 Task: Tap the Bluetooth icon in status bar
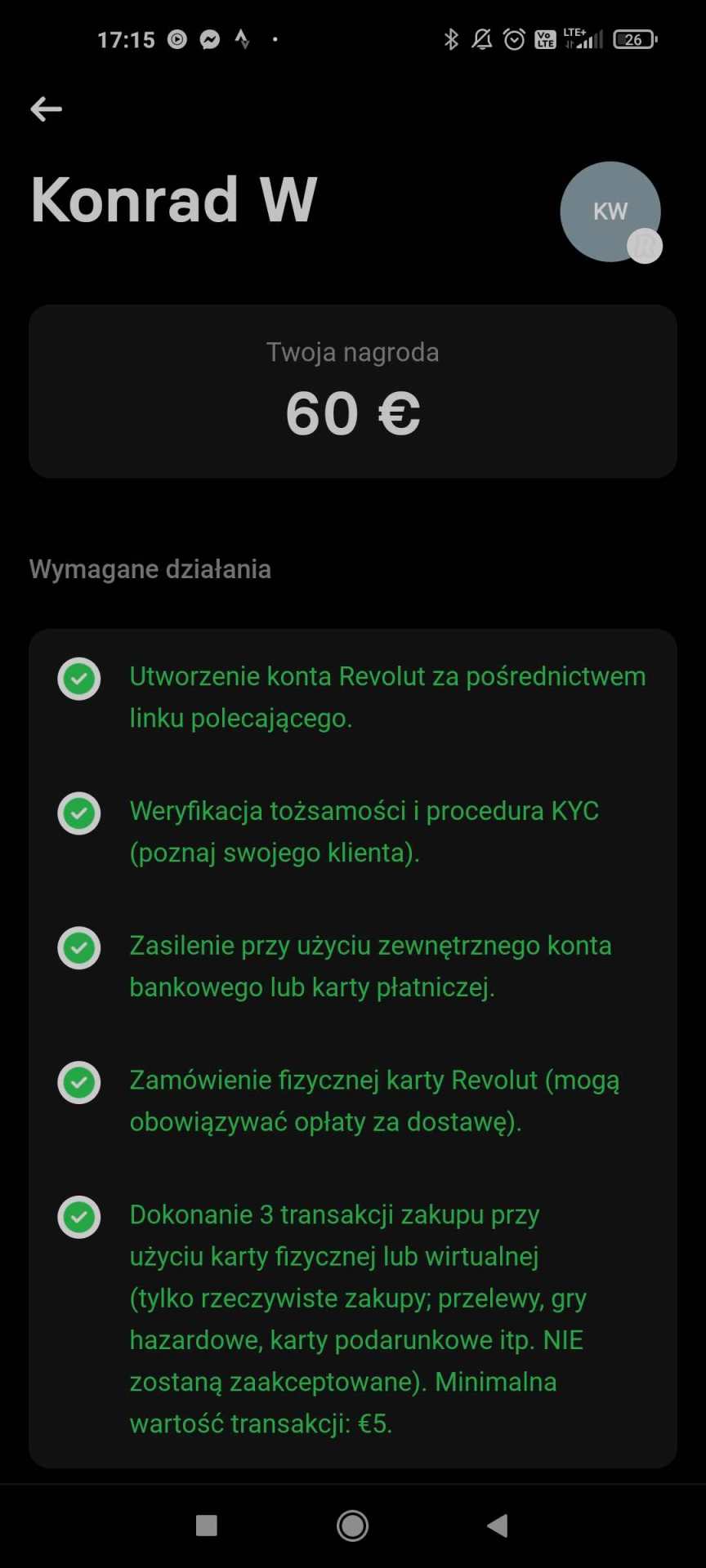[450, 38]
